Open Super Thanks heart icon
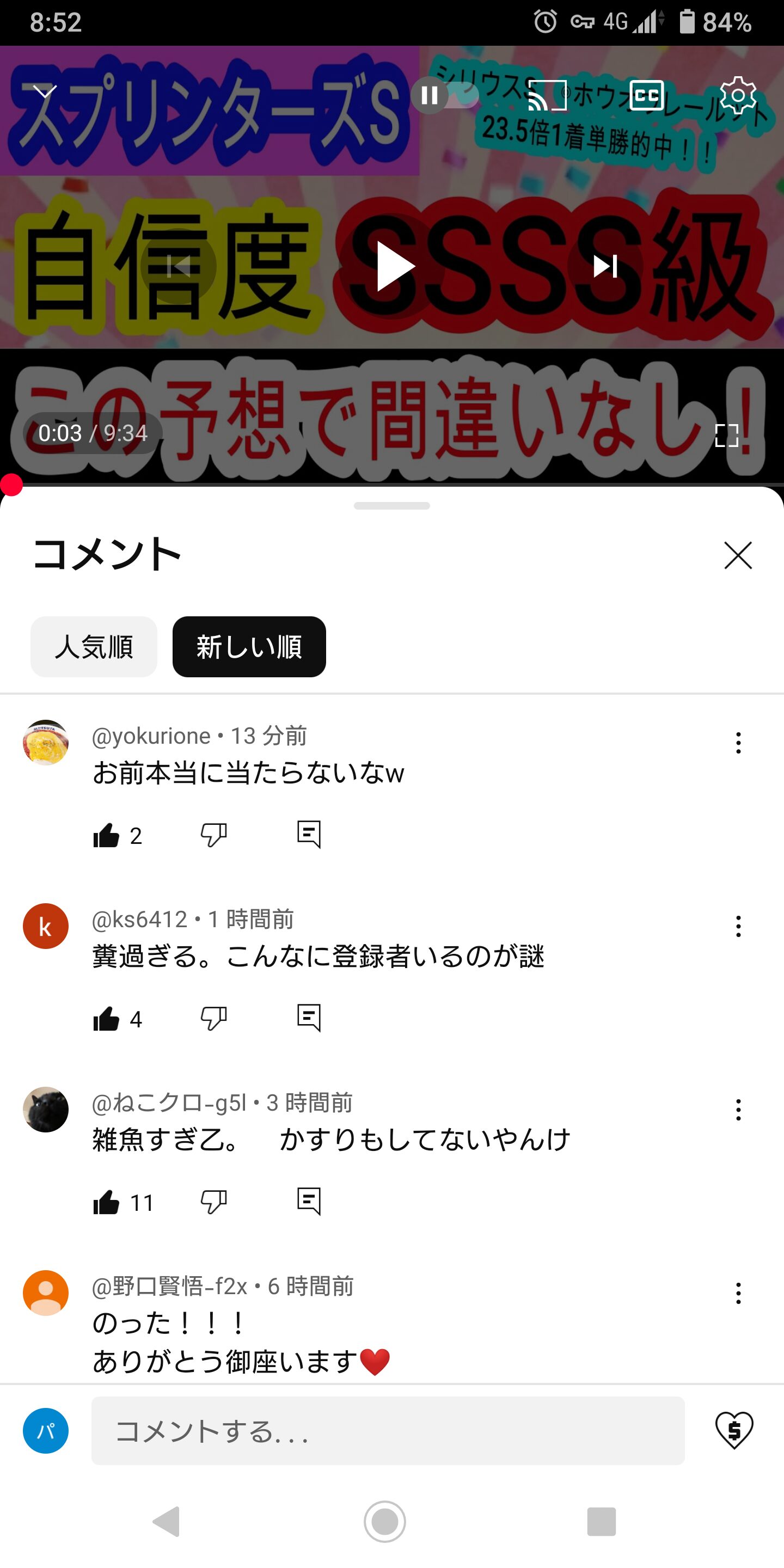This screenshot has height=1568, width=784. pos(734,1430)
